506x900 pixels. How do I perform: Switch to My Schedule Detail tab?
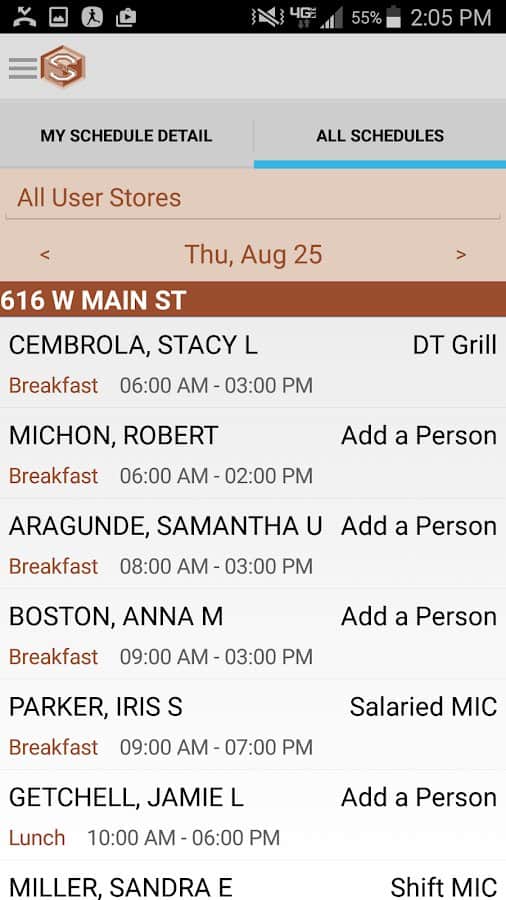[126, 135]
